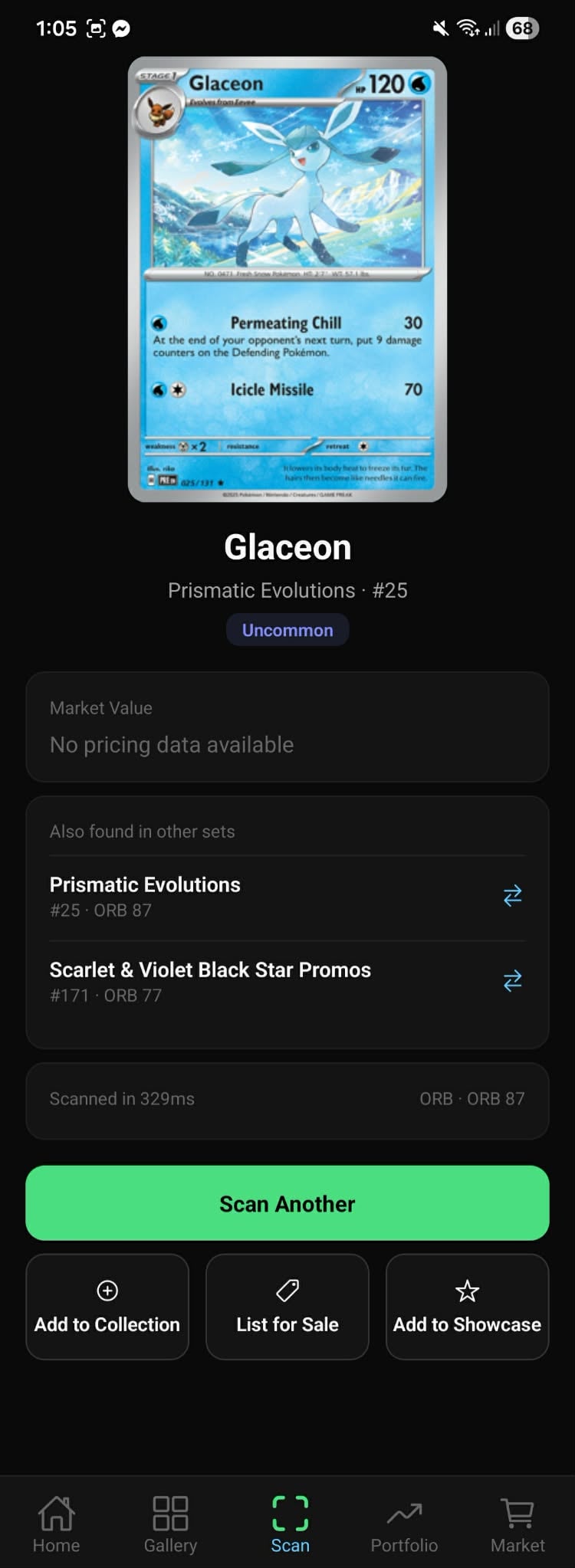Screen dimensions: 575x1568
Task: Check the battery level indicator
Action: (x=522, y=28)
